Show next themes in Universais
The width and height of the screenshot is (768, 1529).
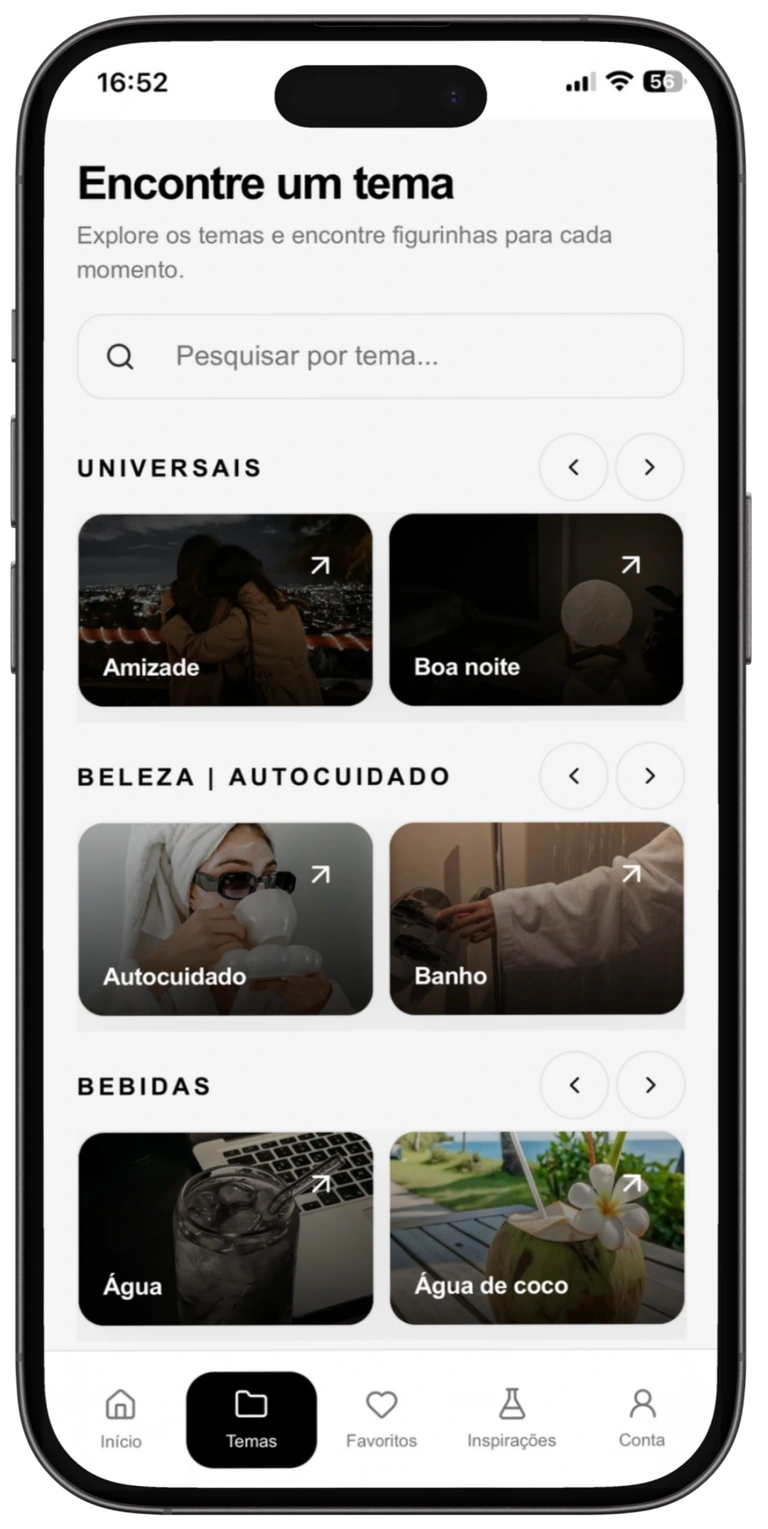[x=650, y=467]
